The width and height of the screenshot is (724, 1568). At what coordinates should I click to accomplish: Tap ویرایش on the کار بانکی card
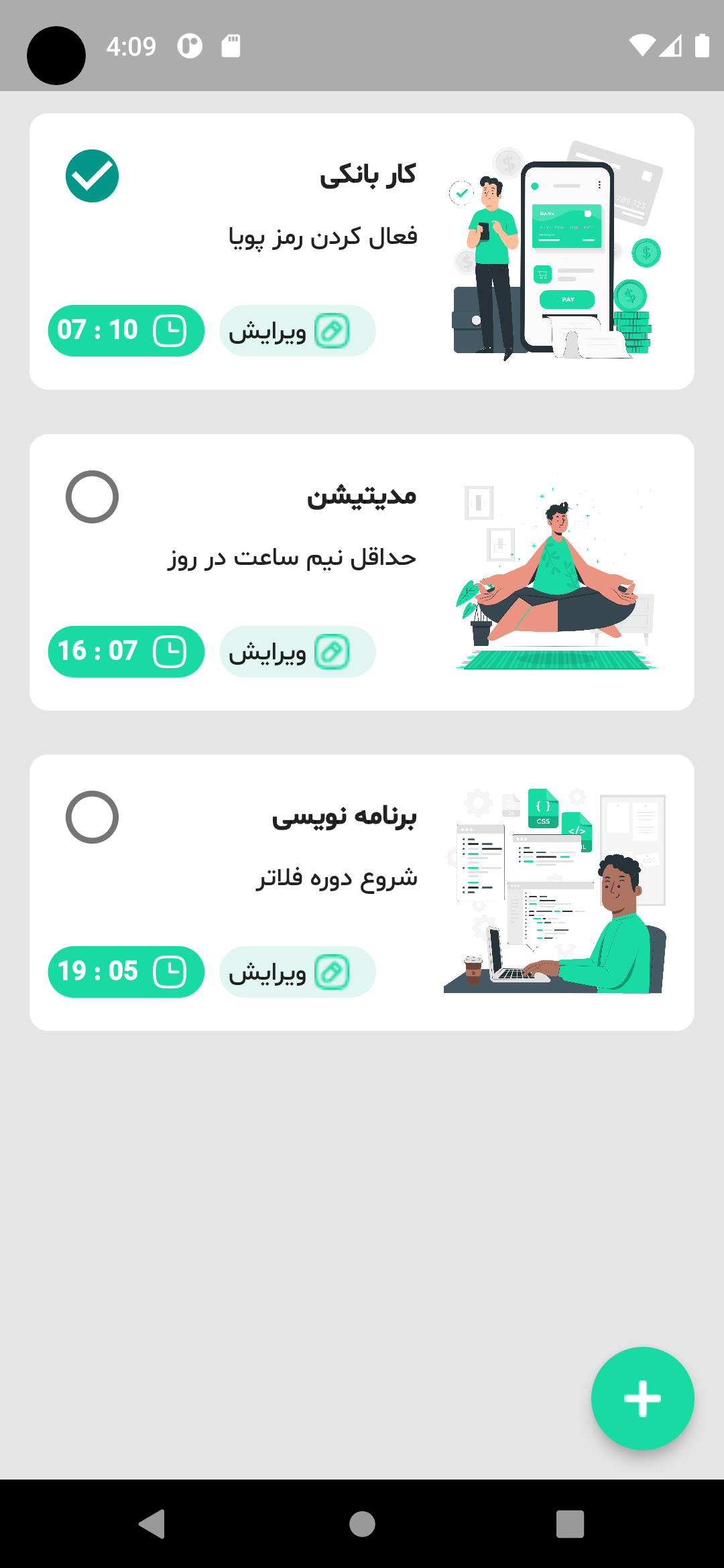click(297, 331)
